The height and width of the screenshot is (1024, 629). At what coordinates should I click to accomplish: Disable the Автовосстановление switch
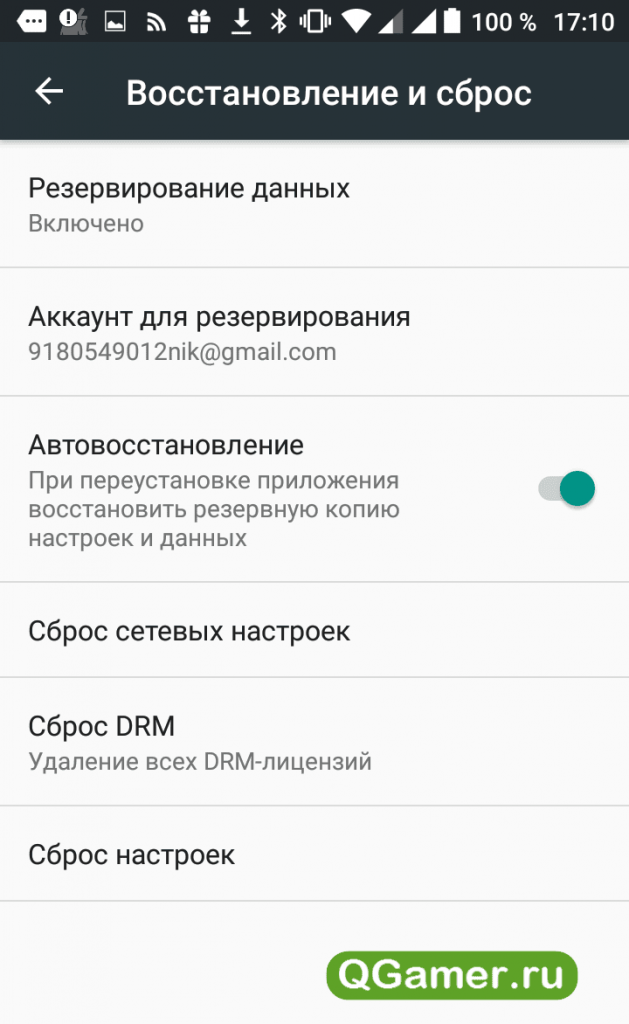pos(567,489)
